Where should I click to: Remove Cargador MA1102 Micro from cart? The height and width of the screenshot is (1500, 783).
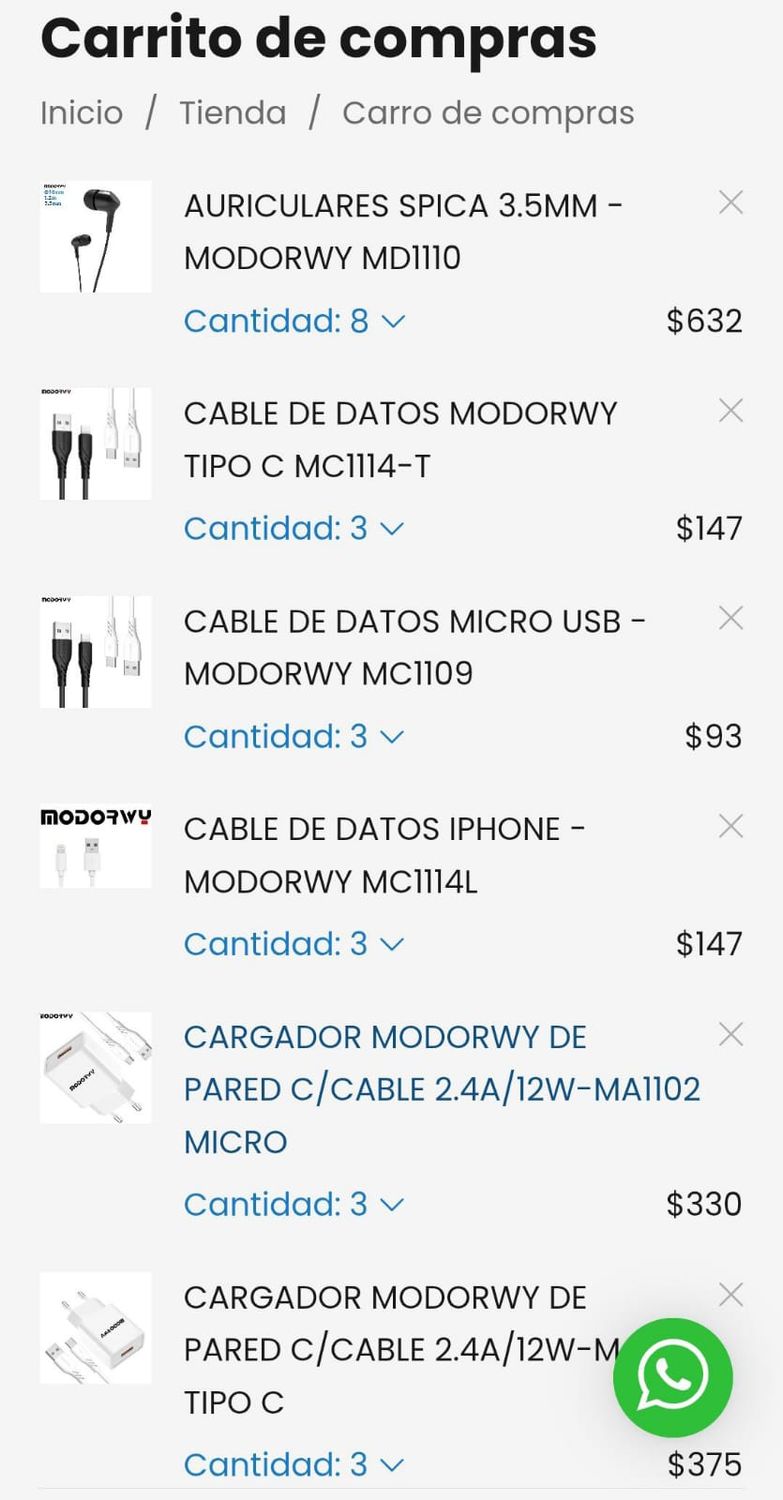(x=731, y=1035)
